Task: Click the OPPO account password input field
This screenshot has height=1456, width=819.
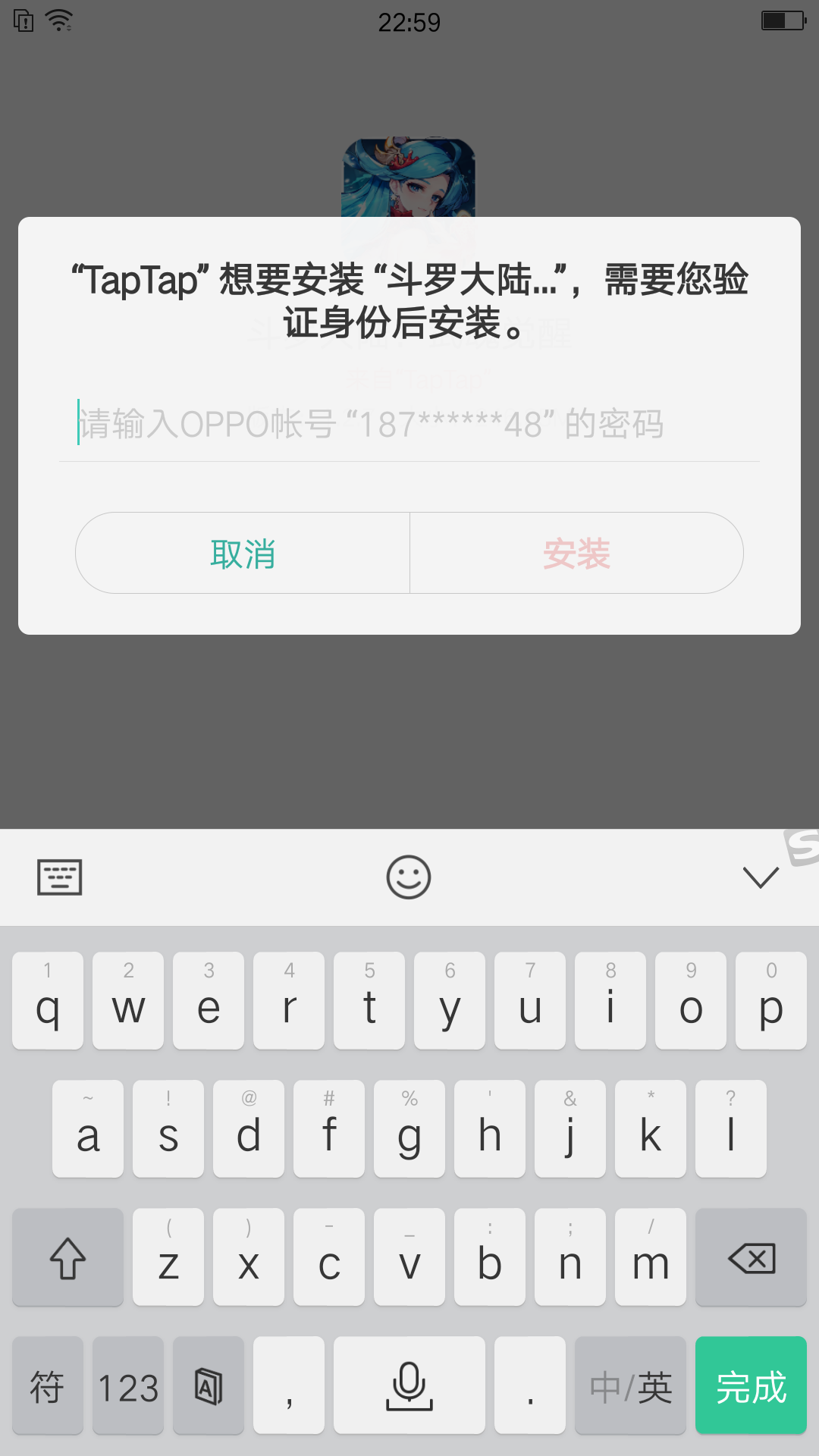Action: tap(409, 425)
